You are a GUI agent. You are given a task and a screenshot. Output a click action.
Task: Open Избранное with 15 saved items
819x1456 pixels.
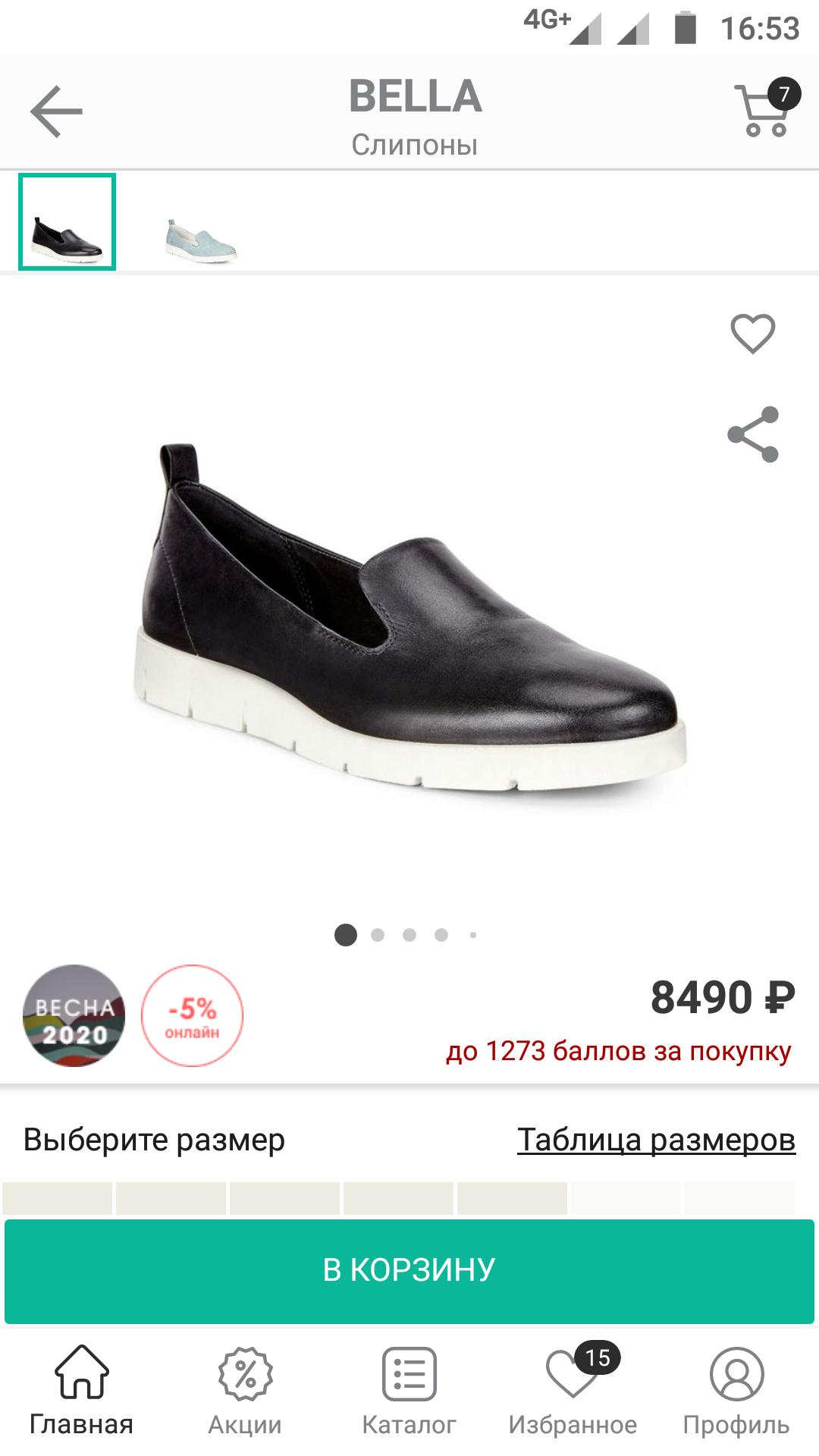tap(573, 1392)
